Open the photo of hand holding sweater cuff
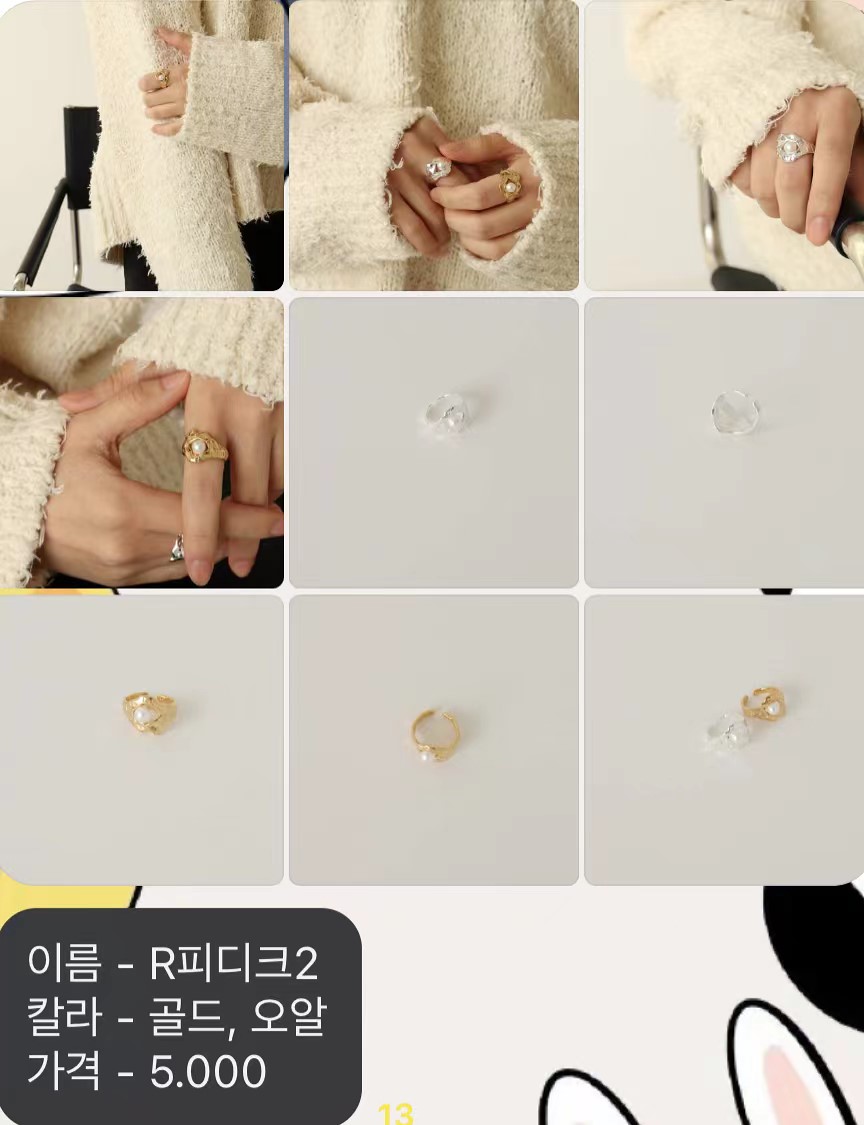Viewport: 864px width, 1125px height. (141, 145)
